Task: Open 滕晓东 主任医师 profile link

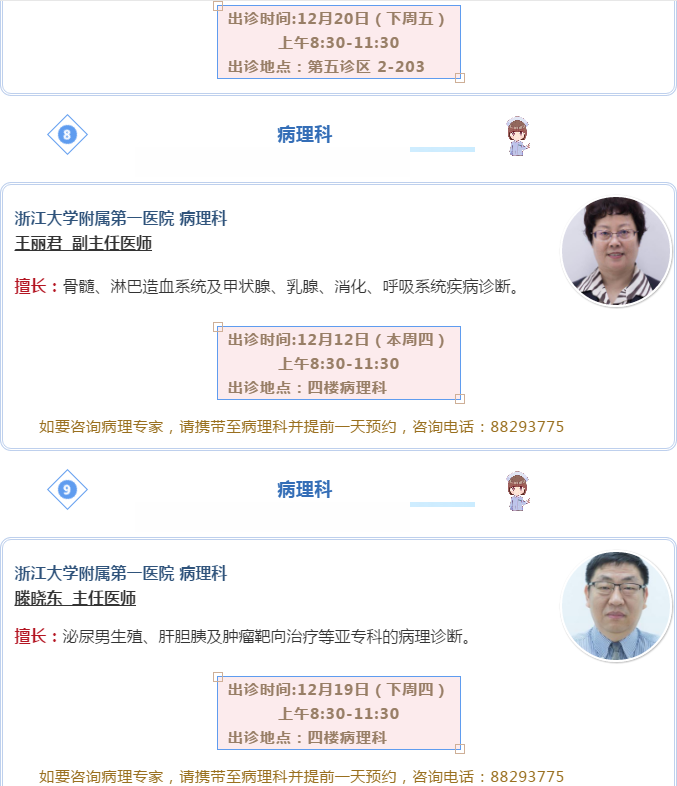Action: click(75, 598)
